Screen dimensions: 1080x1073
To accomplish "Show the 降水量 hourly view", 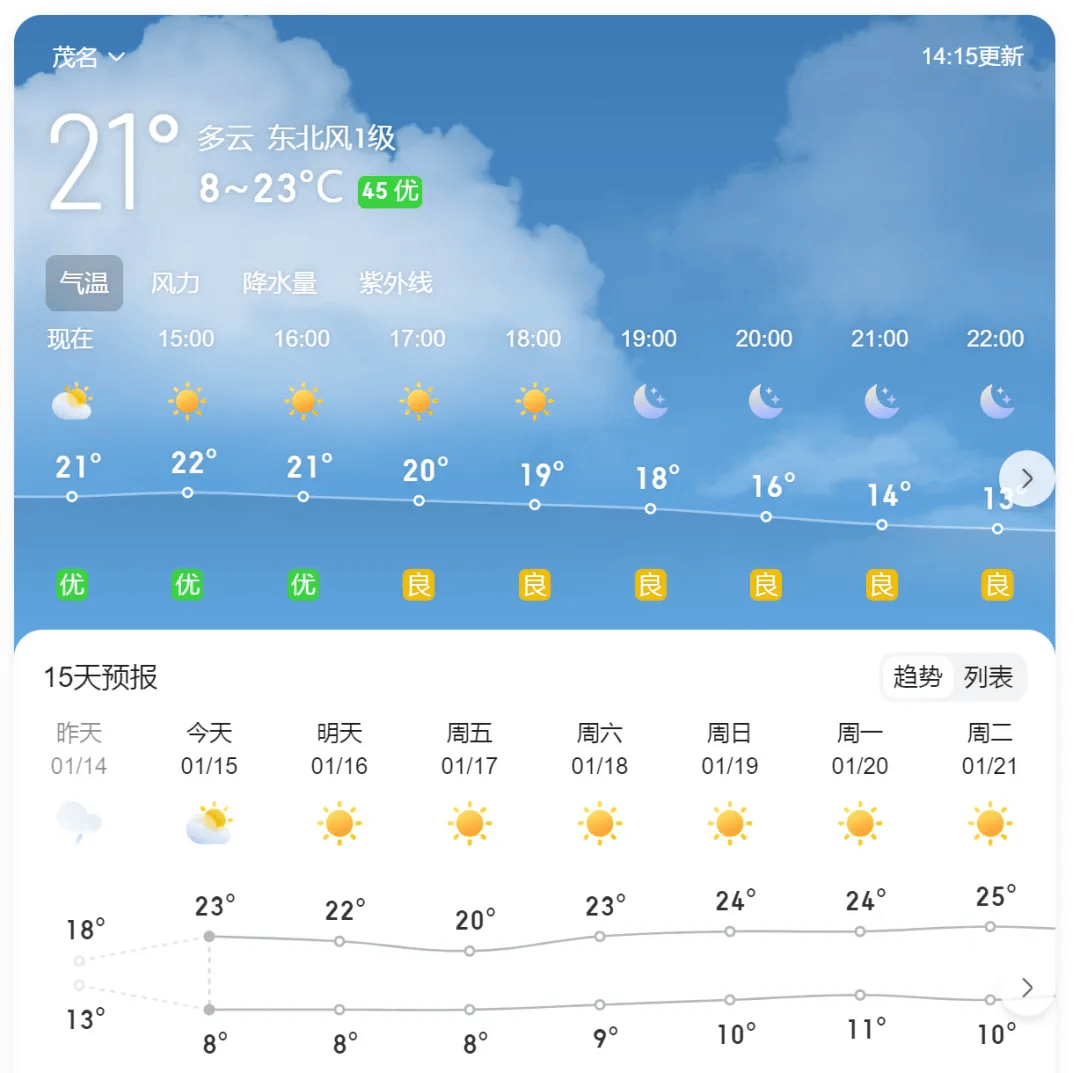I will pyautogui.click(x=280, y=283).
